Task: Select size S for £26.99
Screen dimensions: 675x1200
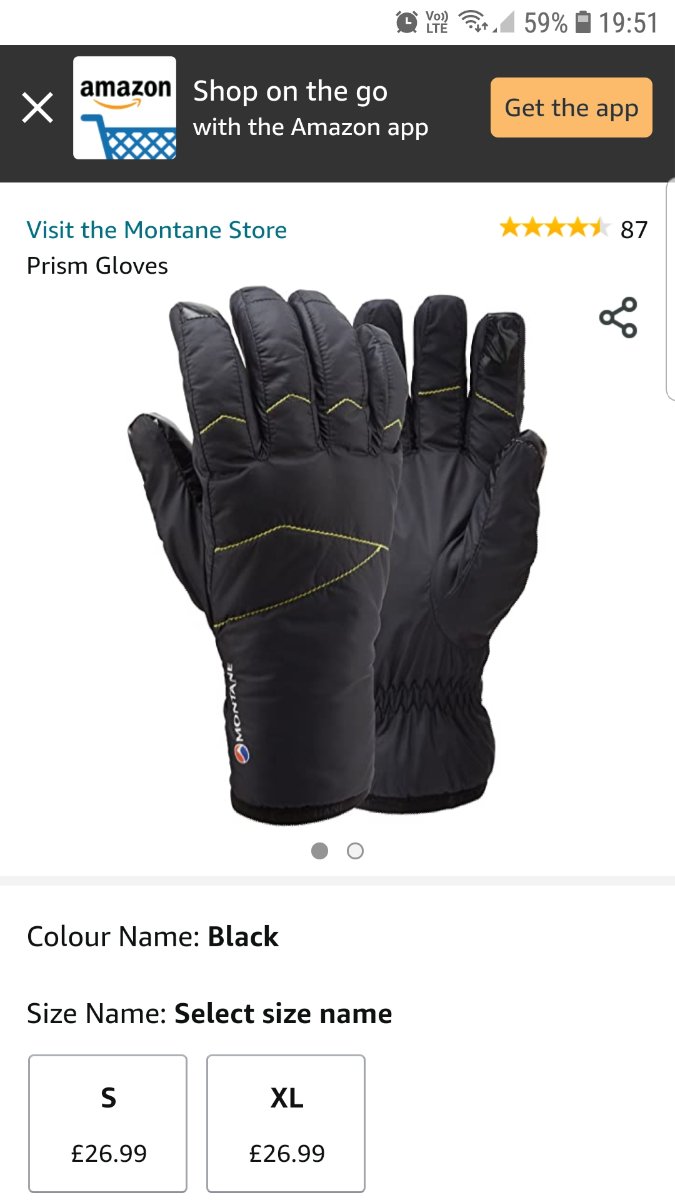Action: [x=108, y=1124]
